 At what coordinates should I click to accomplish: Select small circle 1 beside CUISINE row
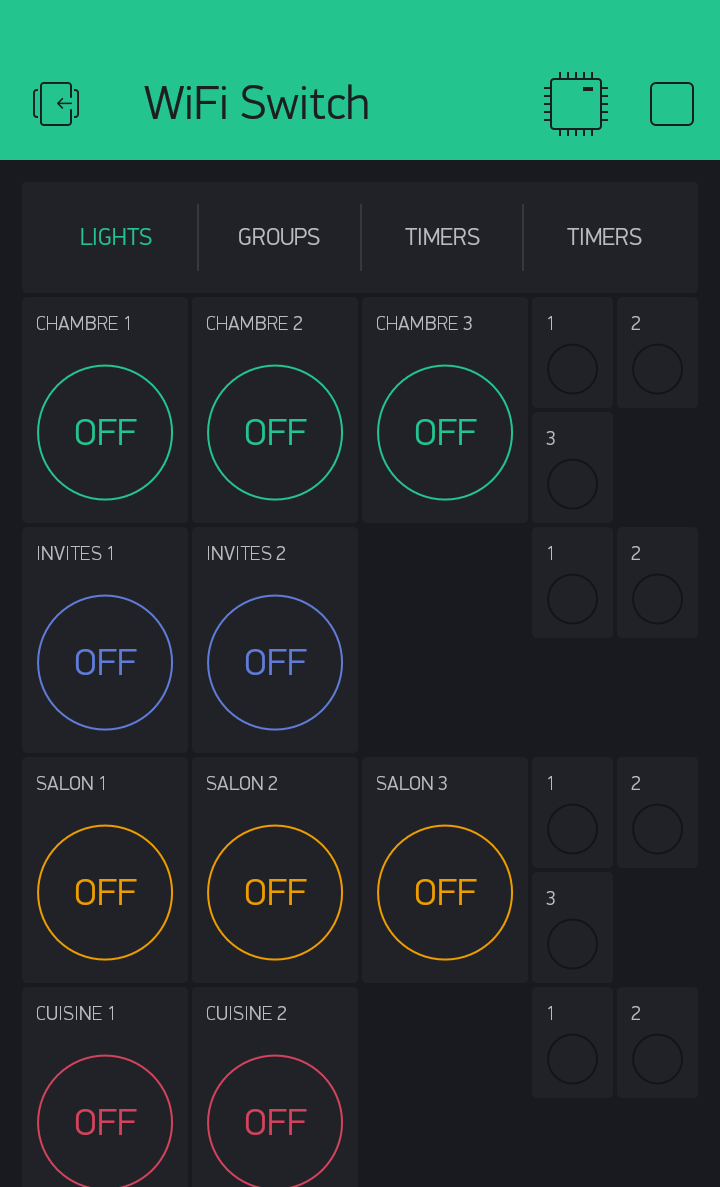pos(572,1058)
